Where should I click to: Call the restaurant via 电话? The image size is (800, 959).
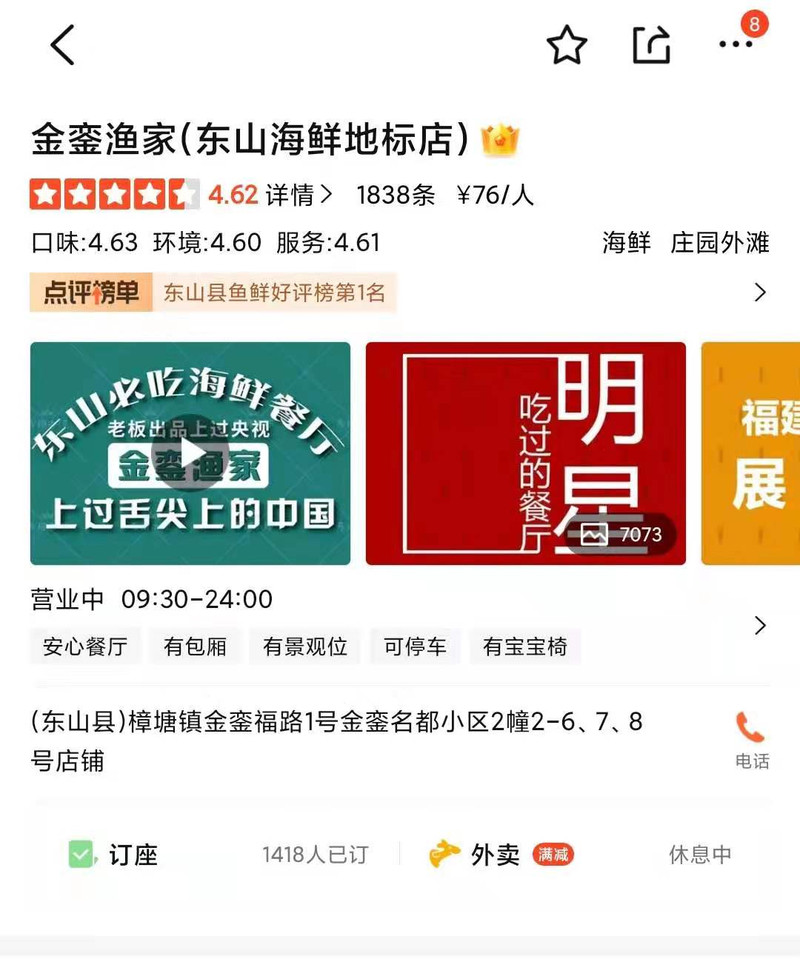(x=751, y=738)
